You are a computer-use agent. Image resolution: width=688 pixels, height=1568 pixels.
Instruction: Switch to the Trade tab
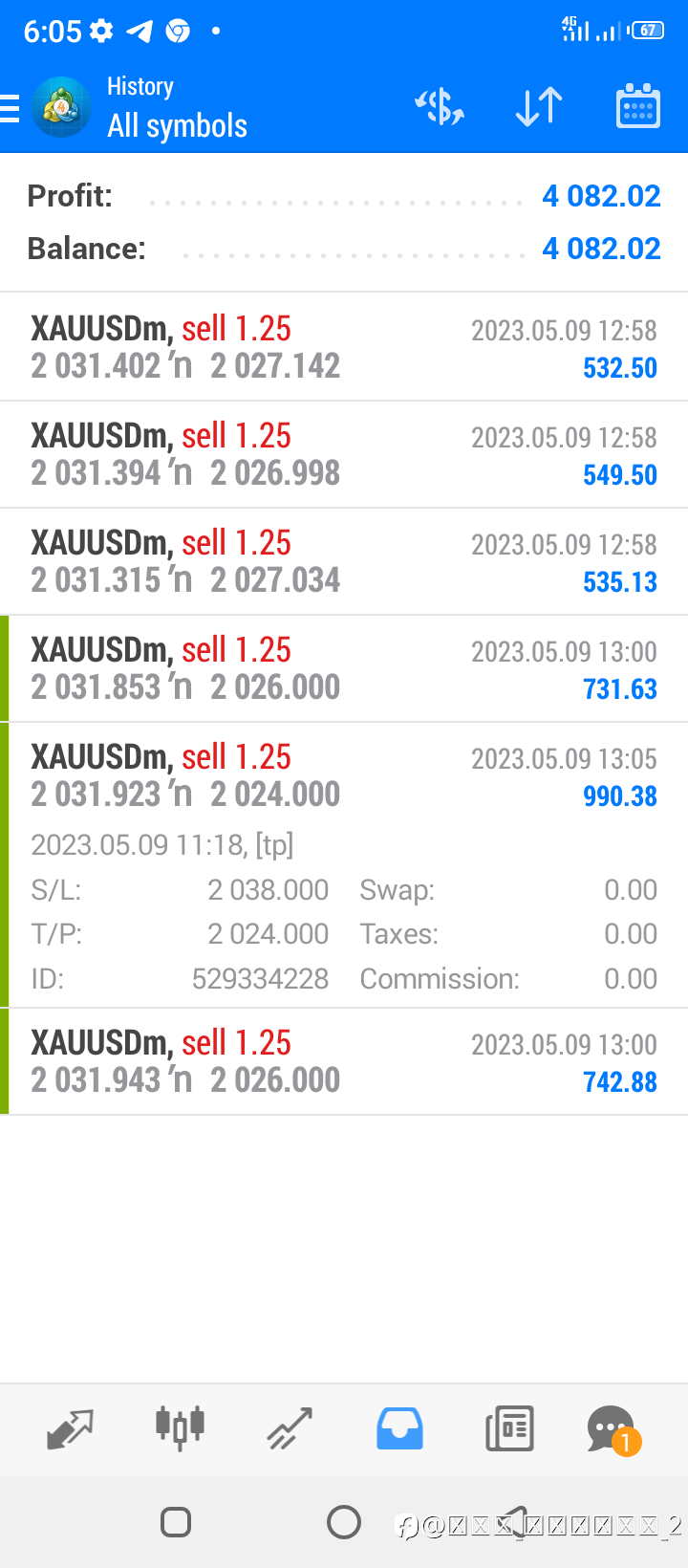290,1428
